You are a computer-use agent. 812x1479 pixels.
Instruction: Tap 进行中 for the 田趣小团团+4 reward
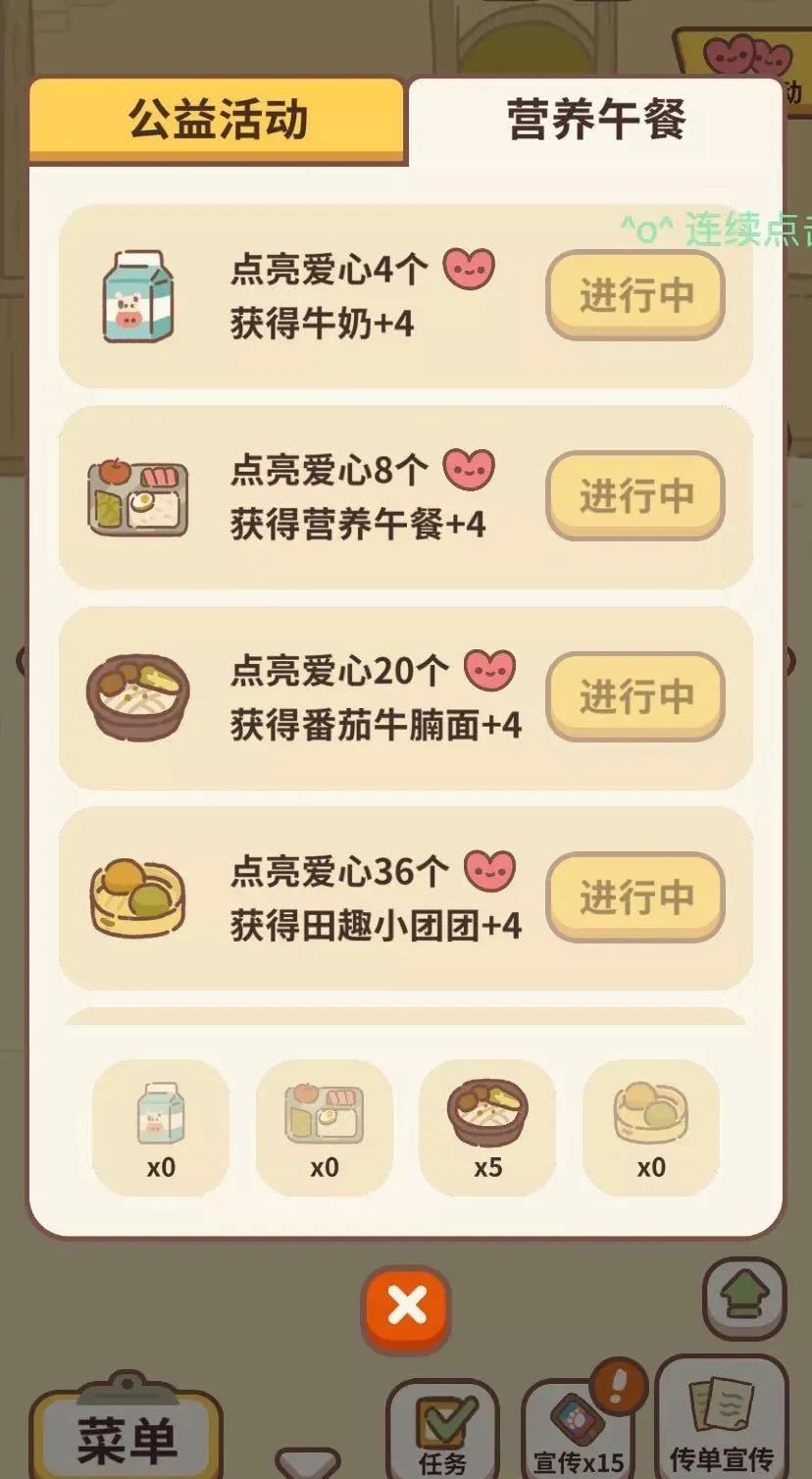tap(635, 896)
